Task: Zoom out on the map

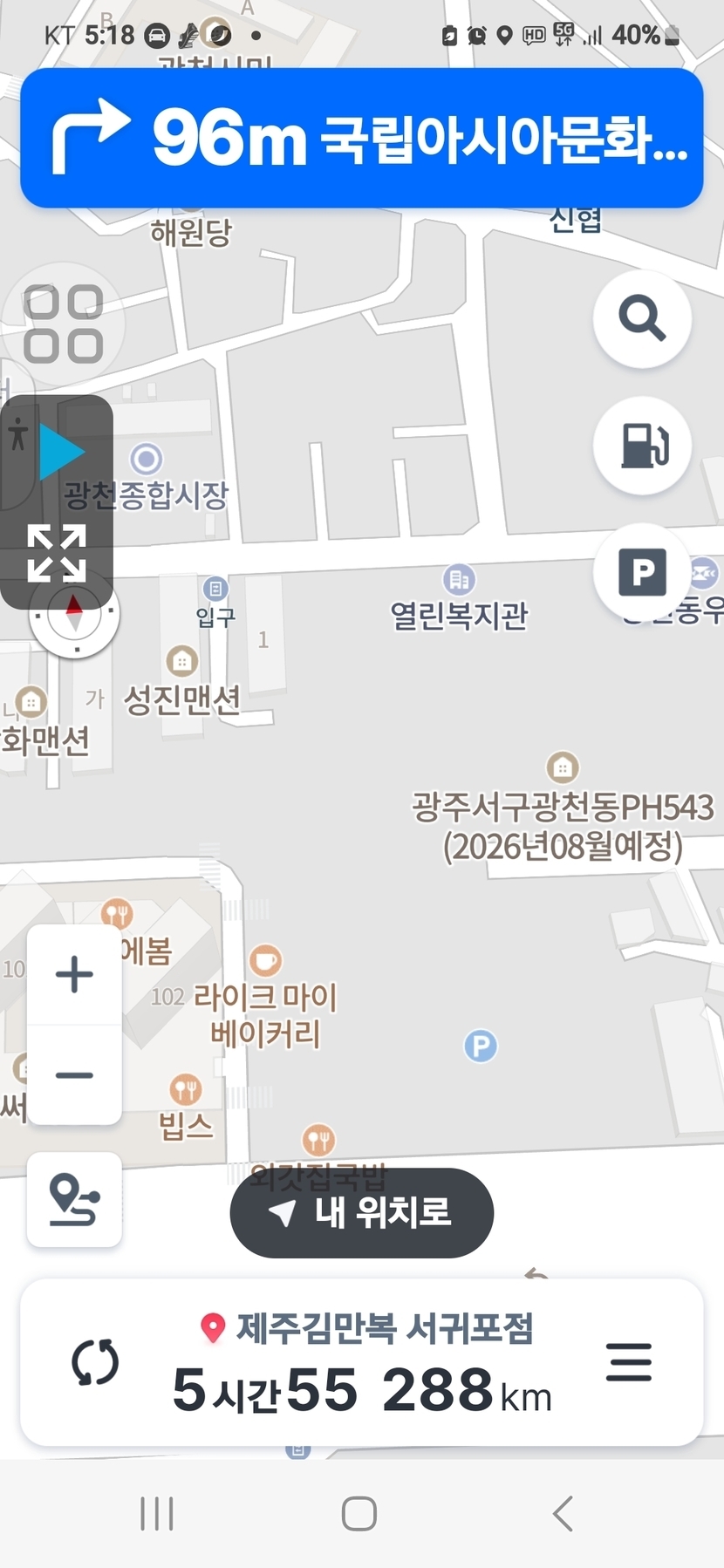Action: point(74,1075)
